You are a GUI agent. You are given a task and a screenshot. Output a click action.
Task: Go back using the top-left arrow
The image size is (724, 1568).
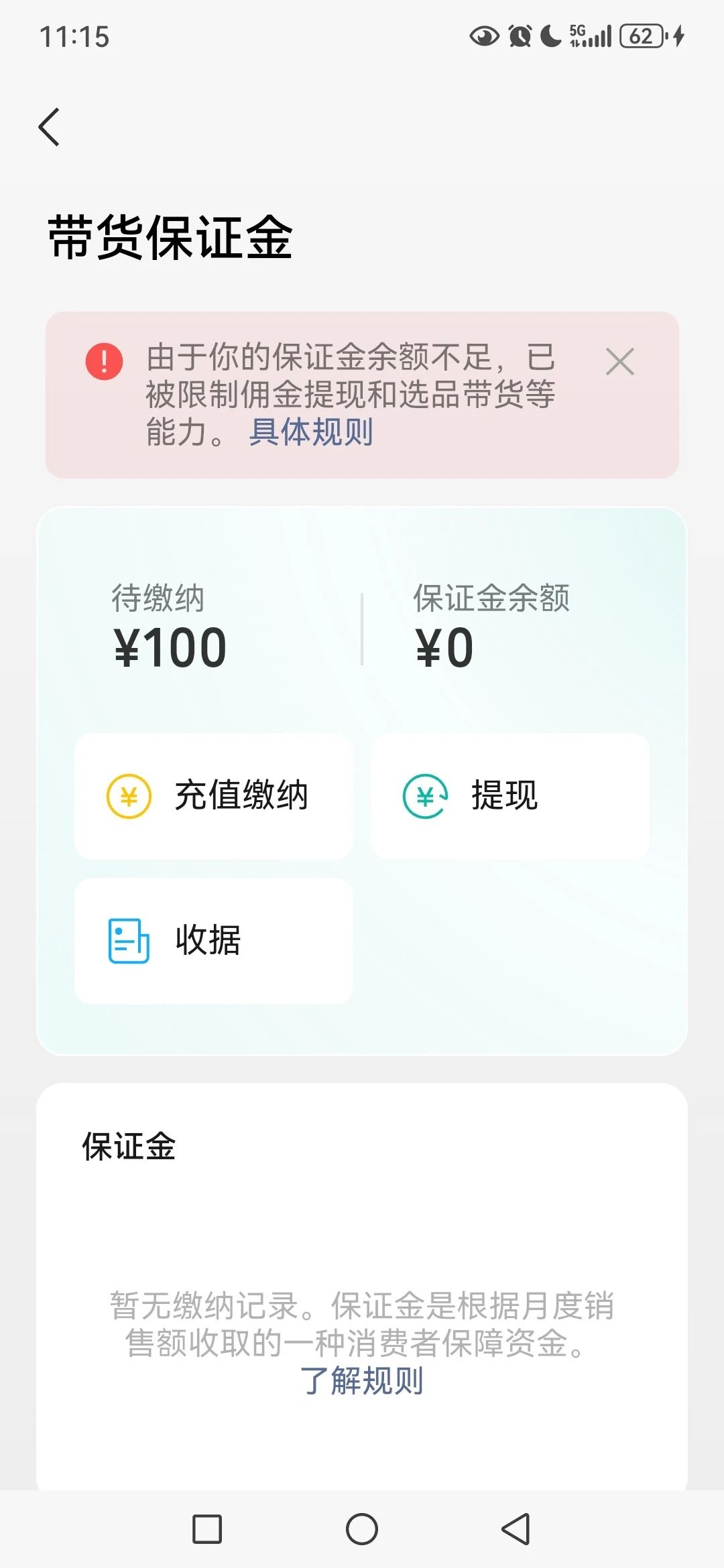point(49,127)
